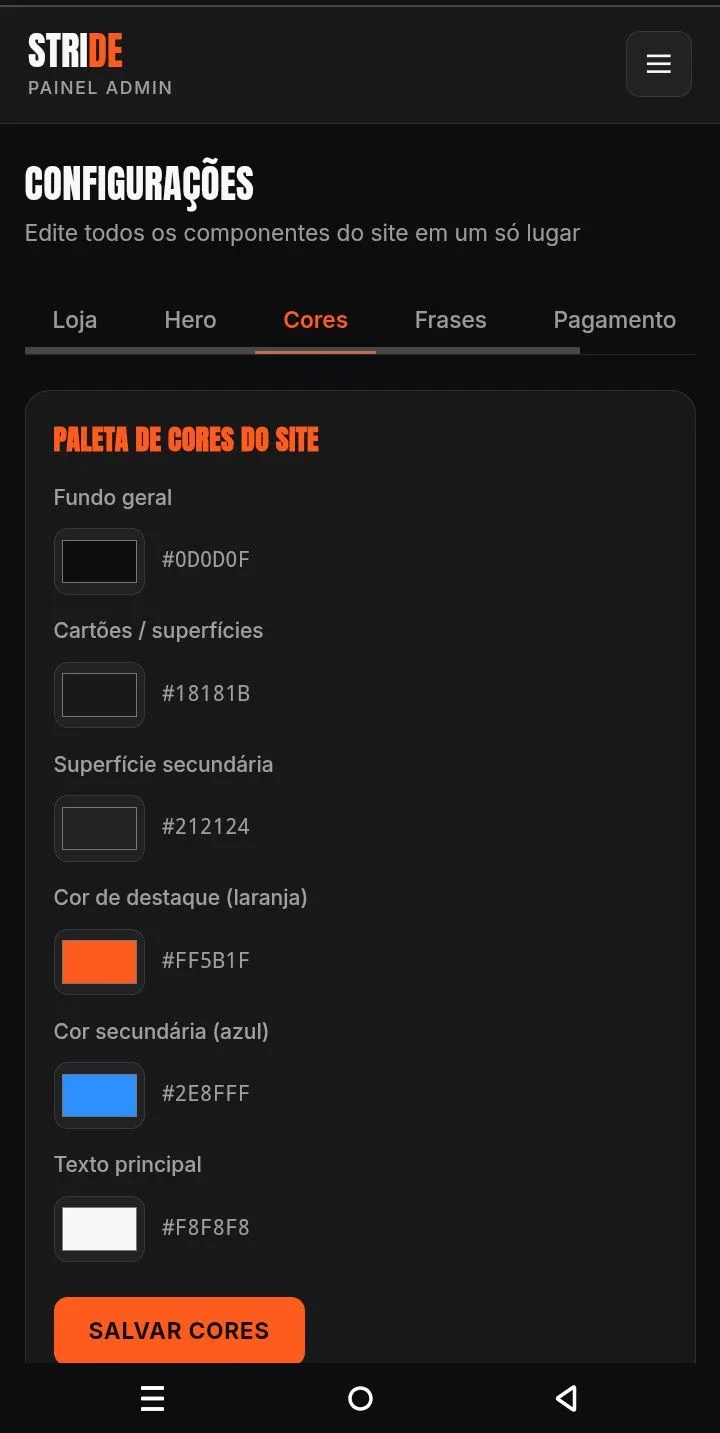Tap the orange Cor de destaque swatch
Screen dimensions: 720x1433
[99, 962]
